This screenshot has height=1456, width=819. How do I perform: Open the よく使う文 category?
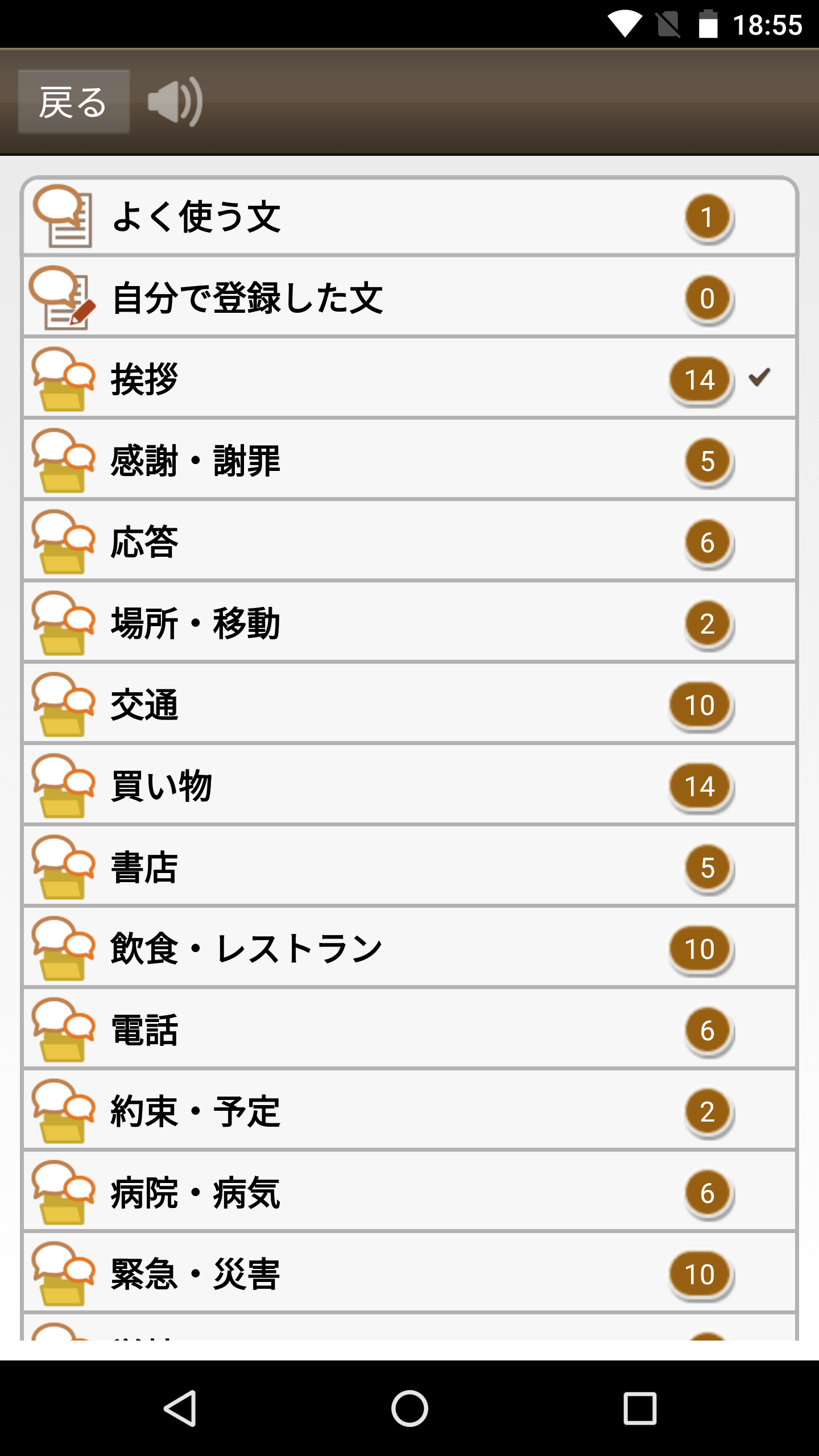(409, 217)
